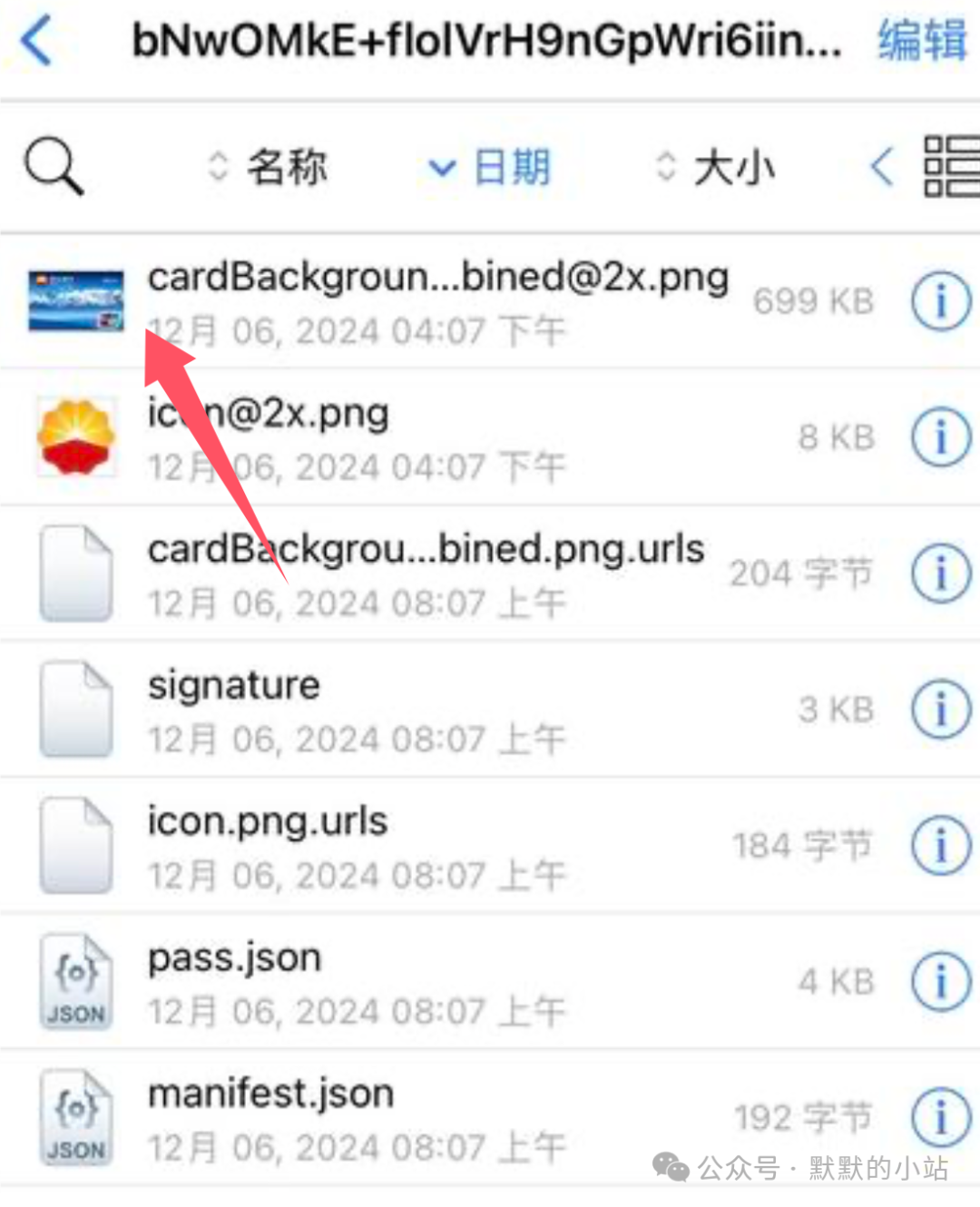The width and height of the screenshot is (980, 1207).
Task: Show info for the 699 KB PNG file
Action: tap(941, 300)
